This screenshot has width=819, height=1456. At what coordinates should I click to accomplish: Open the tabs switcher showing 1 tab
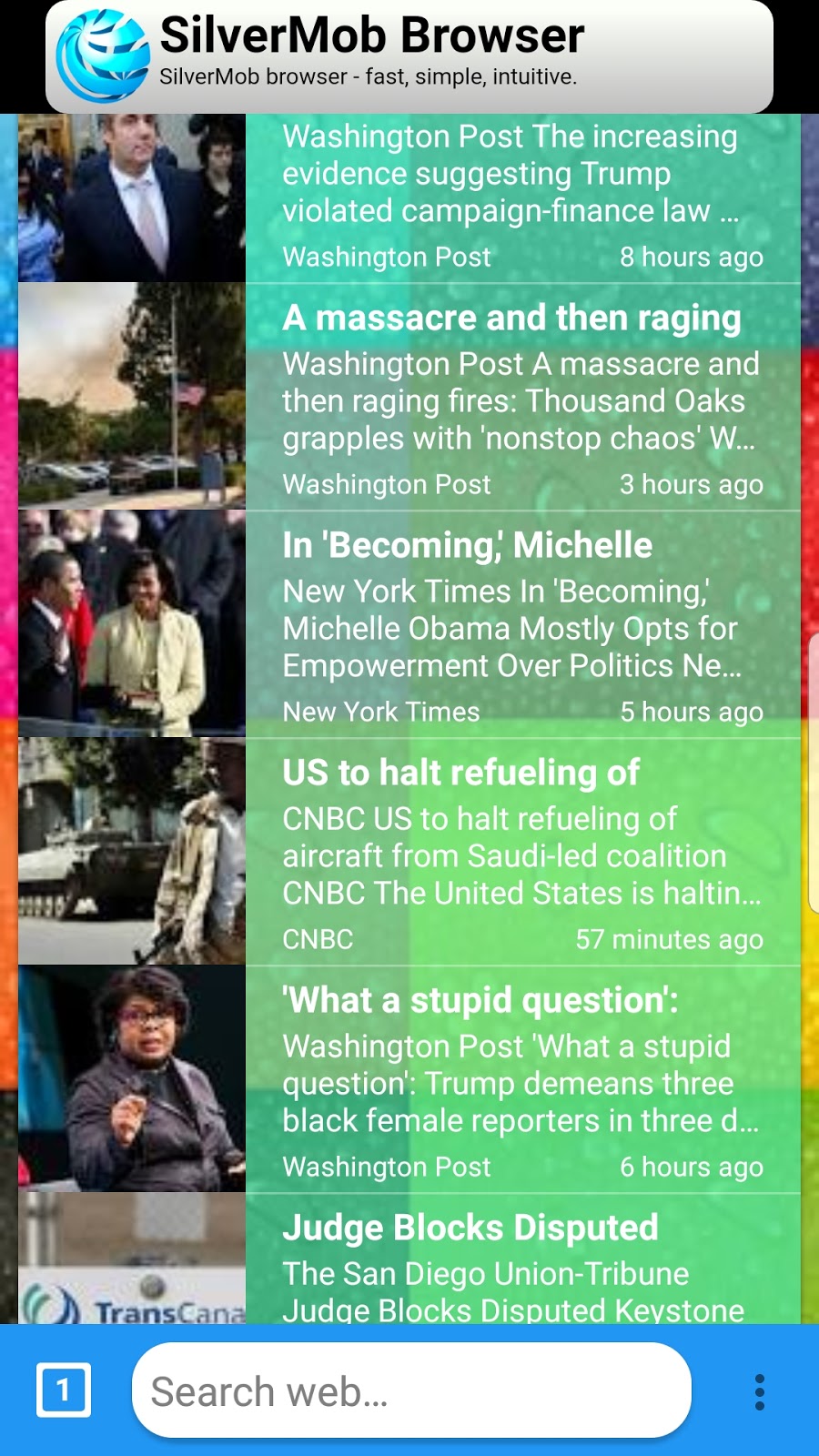point(63,1390)
